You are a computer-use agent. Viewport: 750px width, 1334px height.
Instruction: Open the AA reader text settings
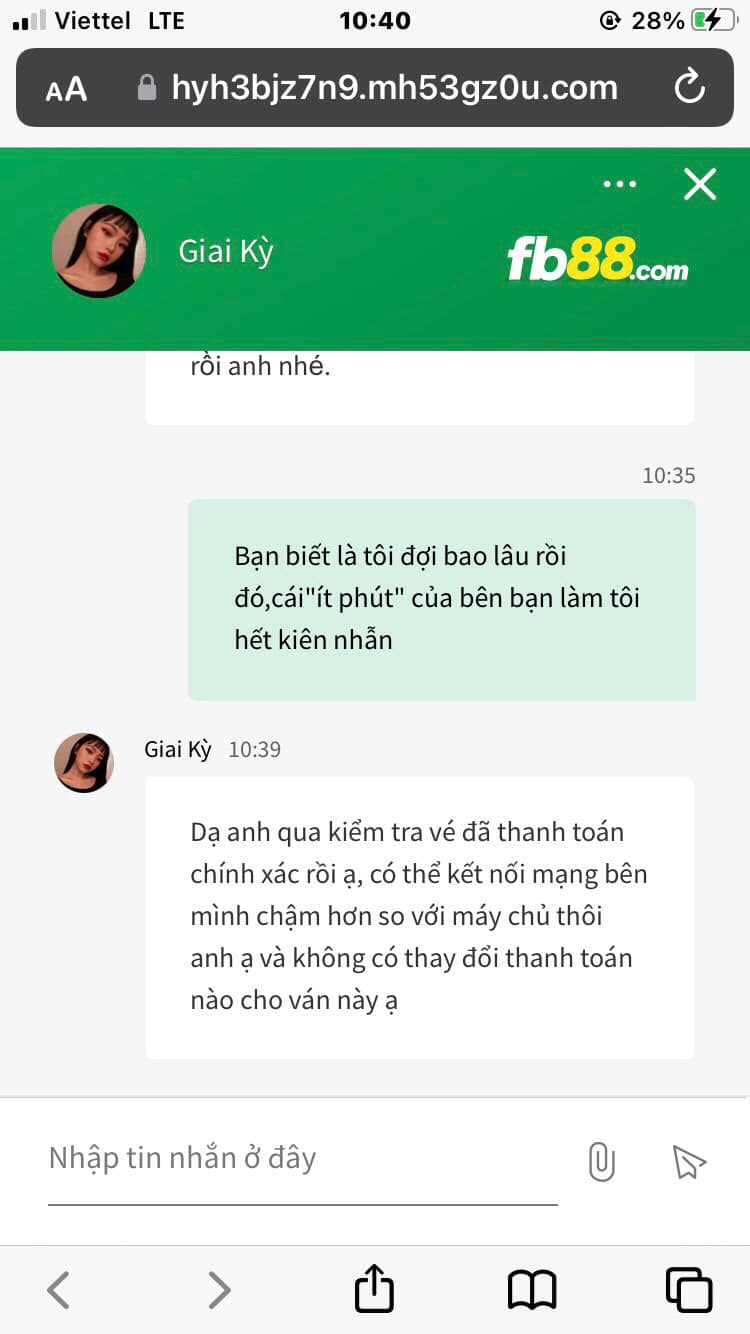(x=66, y=90)
